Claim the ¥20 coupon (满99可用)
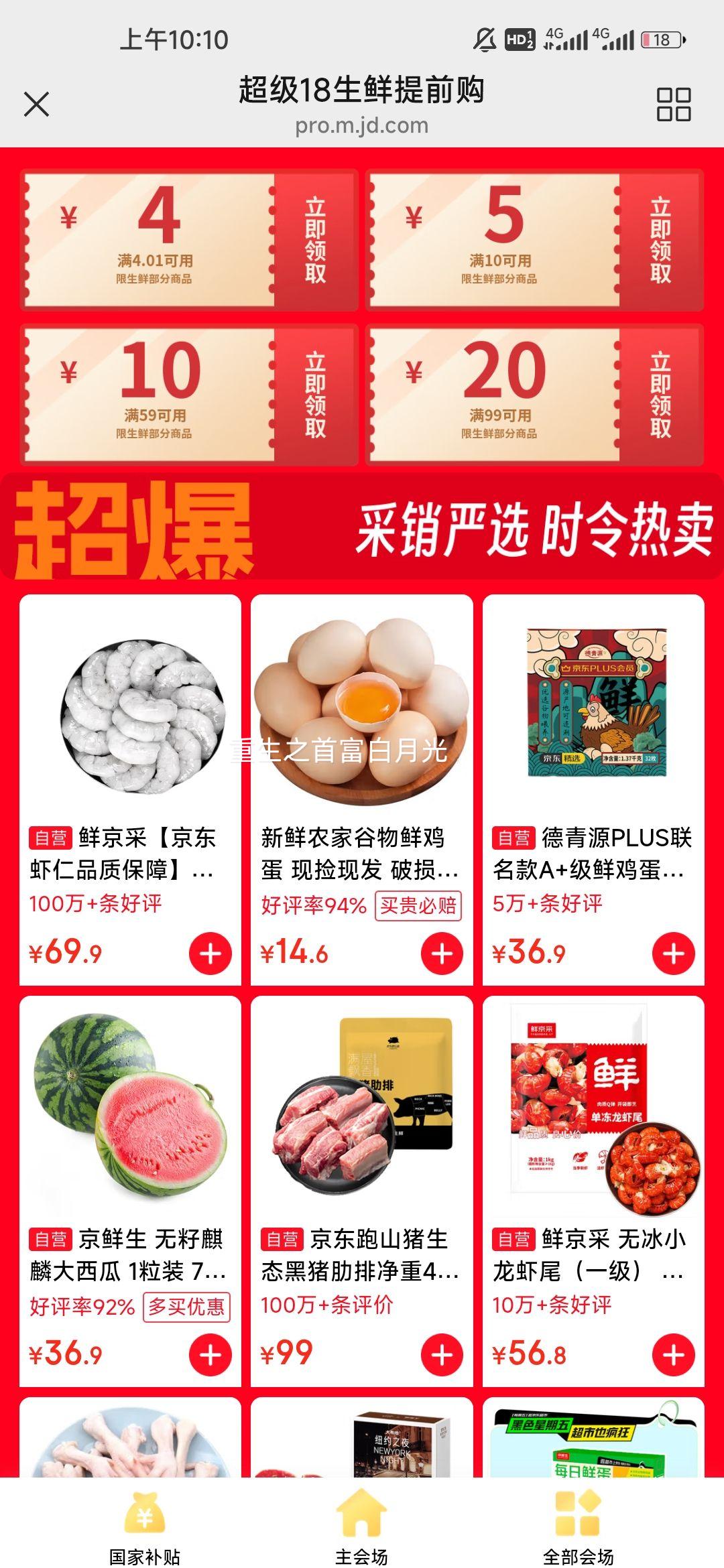 click(x=660, y=394)
